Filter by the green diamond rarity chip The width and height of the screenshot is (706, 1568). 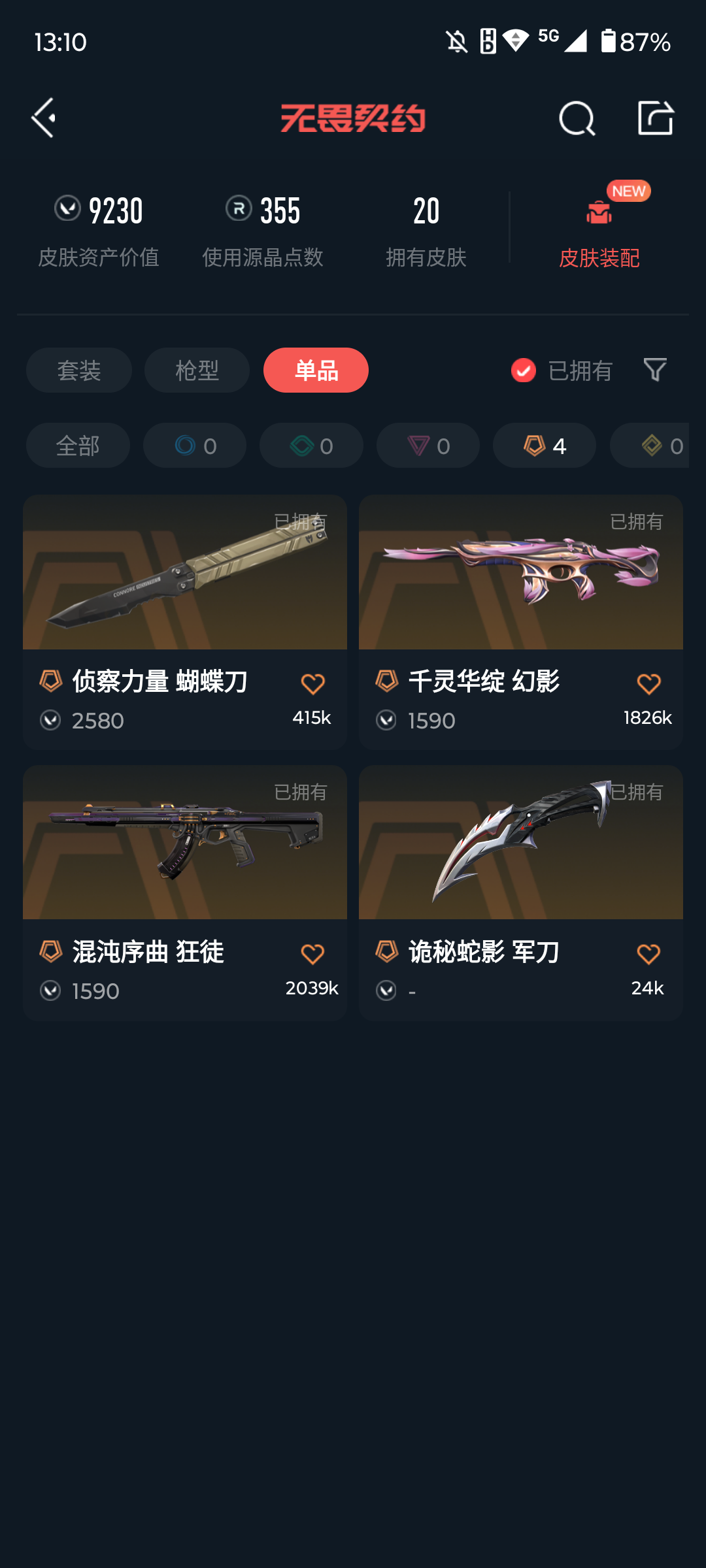(x=311, y=446)
